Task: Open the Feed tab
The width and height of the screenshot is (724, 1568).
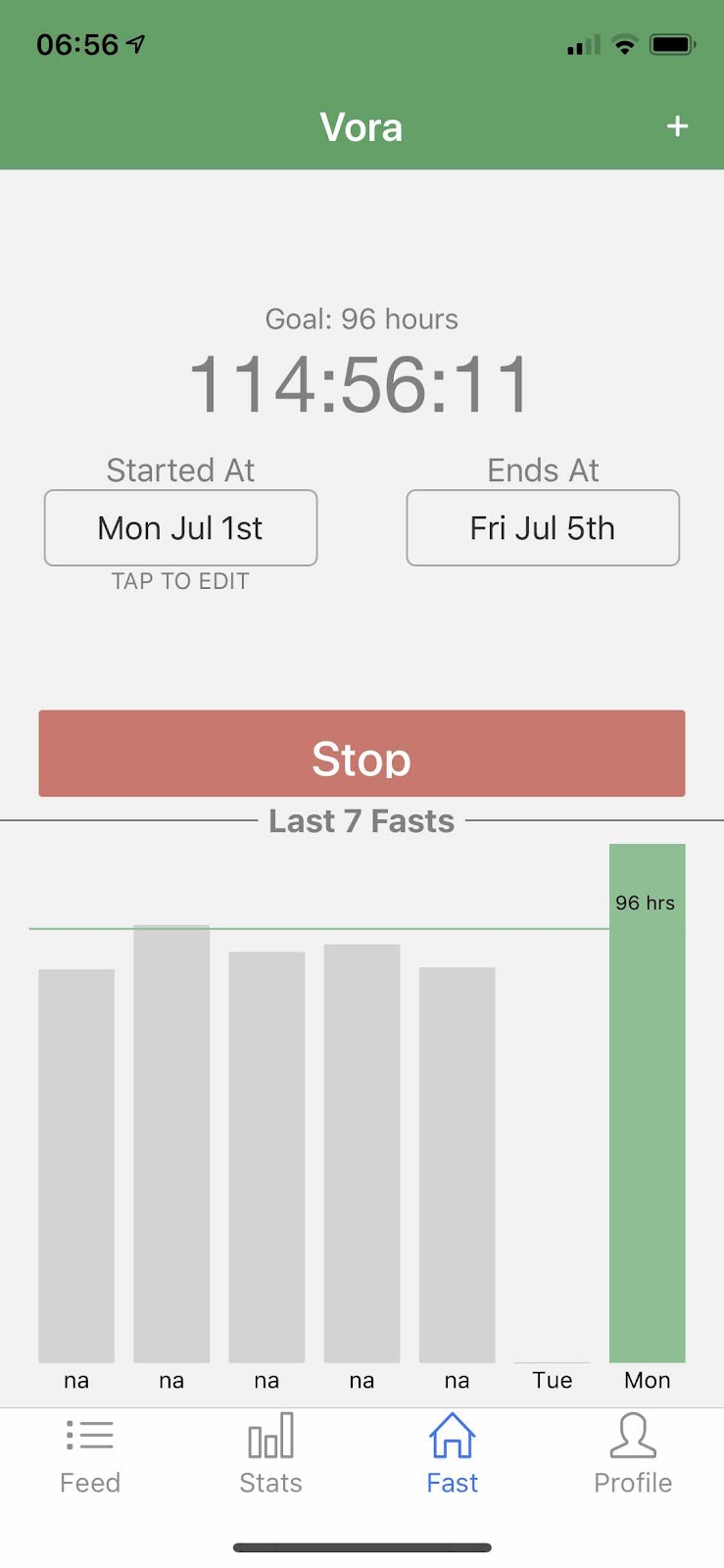Action: [x=90, y=1455]
